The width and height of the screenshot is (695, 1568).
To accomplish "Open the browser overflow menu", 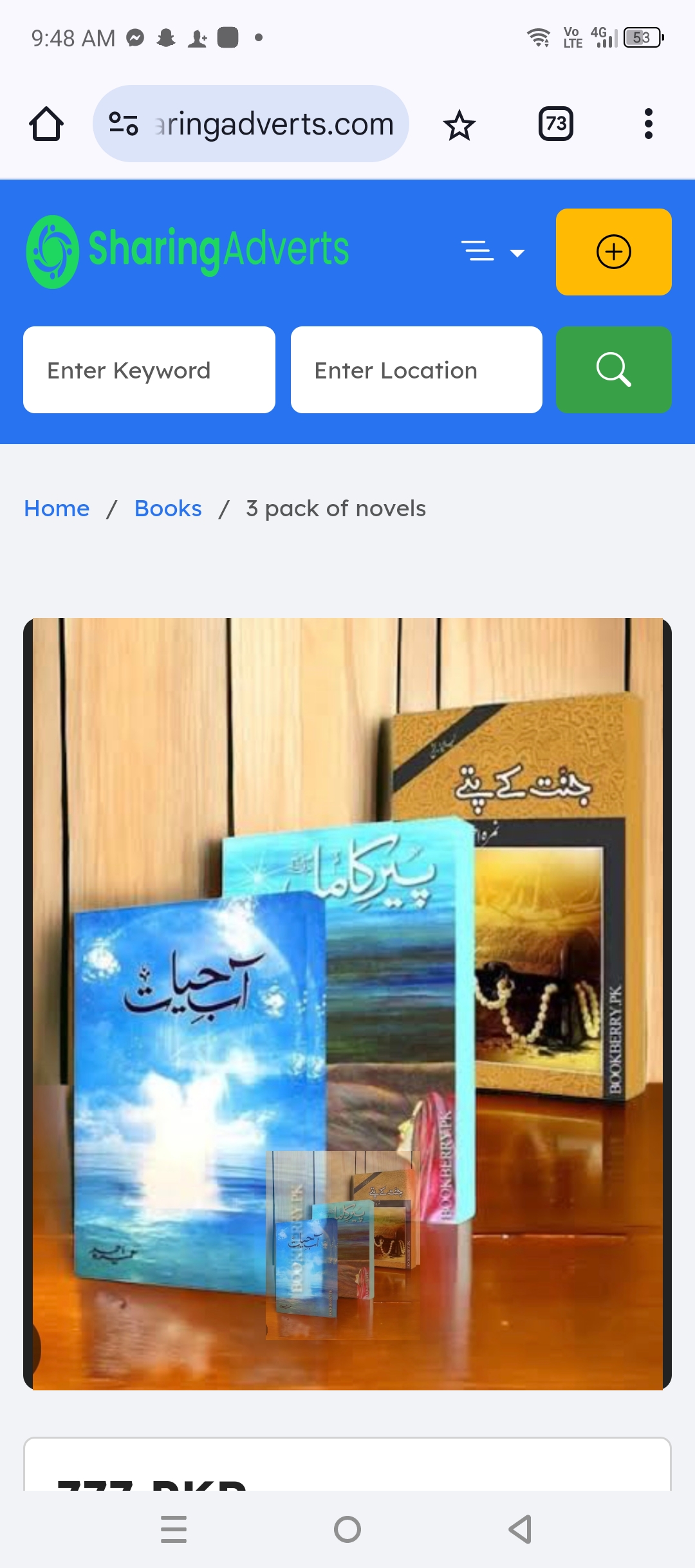I will (648, 124).
